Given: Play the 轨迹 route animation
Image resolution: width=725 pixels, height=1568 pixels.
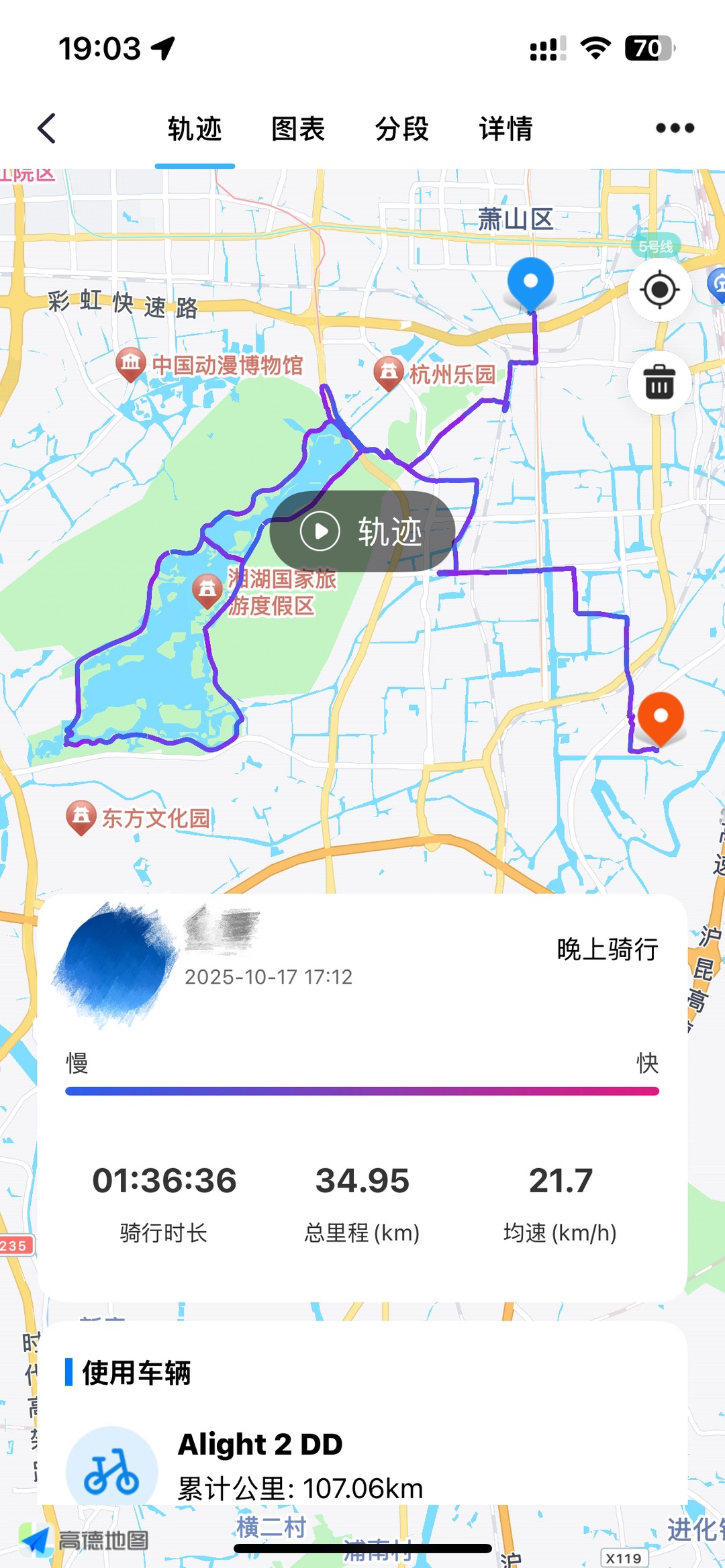Looking at the screenshot, I should point(362,531).
